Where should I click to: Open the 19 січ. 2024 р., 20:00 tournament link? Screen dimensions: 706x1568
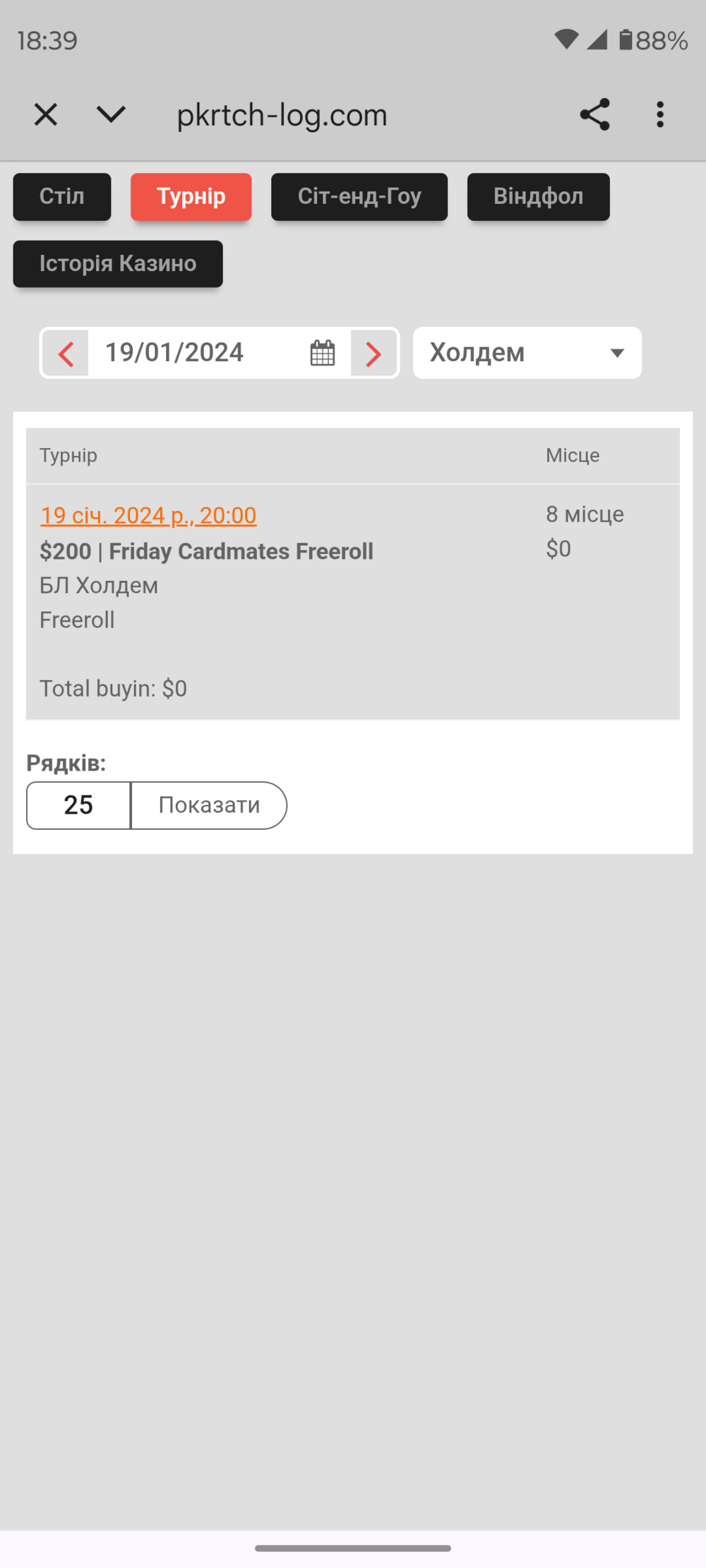(148, 516)
